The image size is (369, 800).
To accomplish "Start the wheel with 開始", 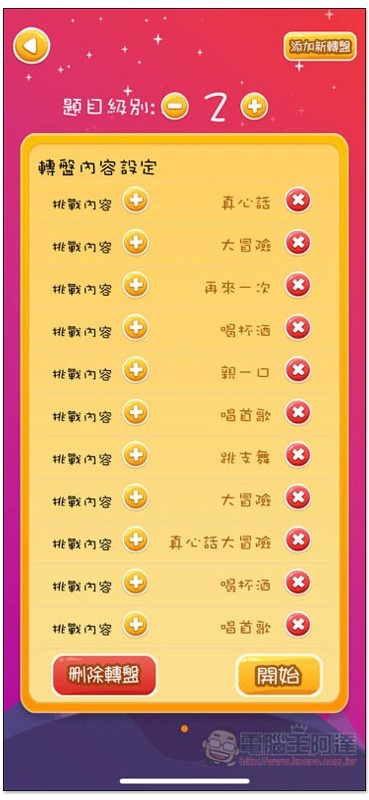I will [x=279, y=675].
